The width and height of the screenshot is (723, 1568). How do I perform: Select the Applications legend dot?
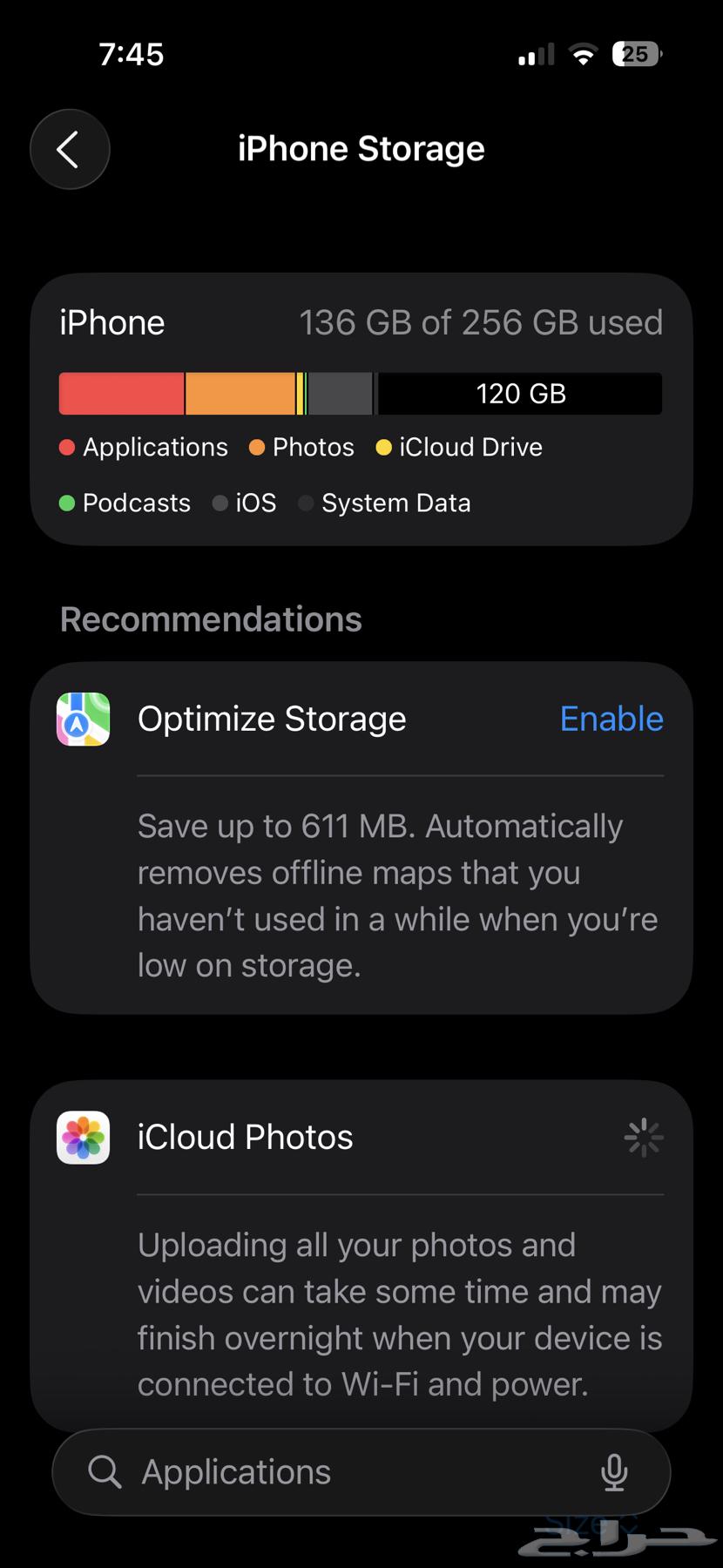[67, 447]
